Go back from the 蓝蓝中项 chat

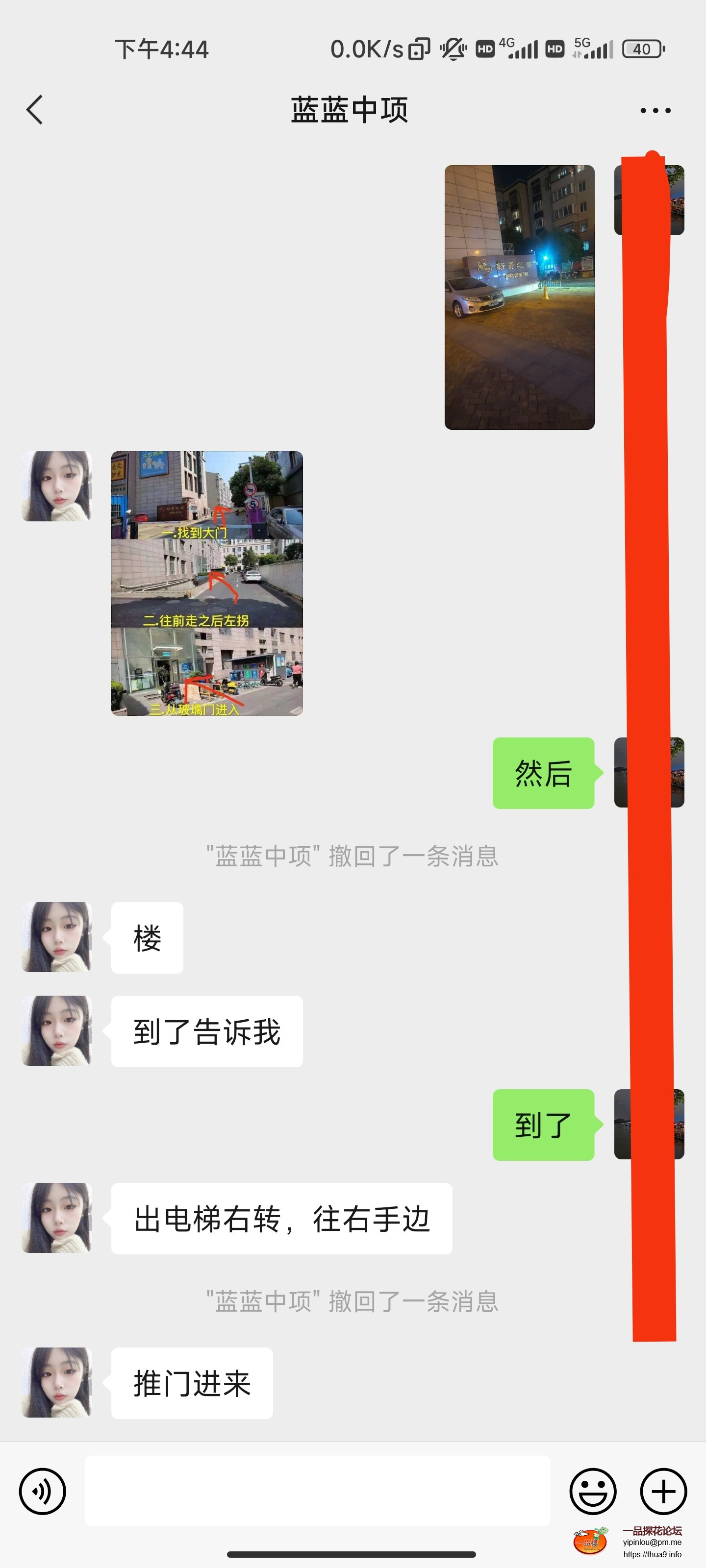click(35, 110)
